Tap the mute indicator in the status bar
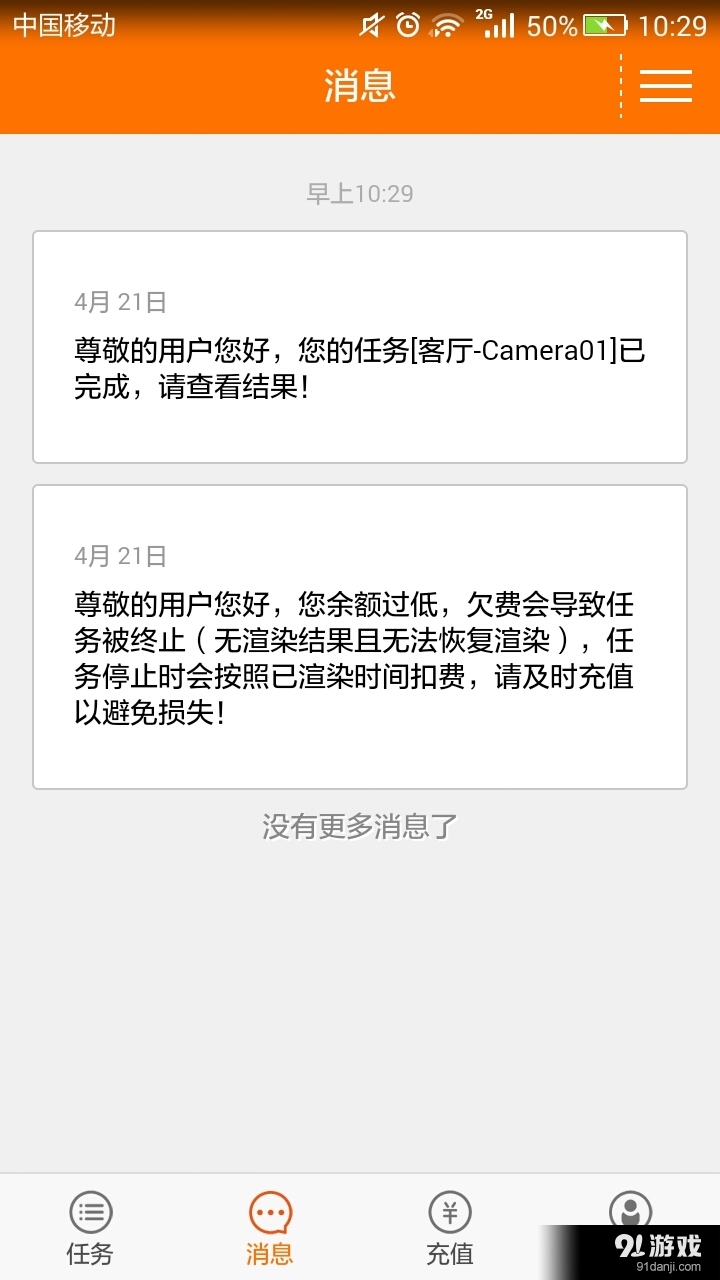 [x=370, y=25]
